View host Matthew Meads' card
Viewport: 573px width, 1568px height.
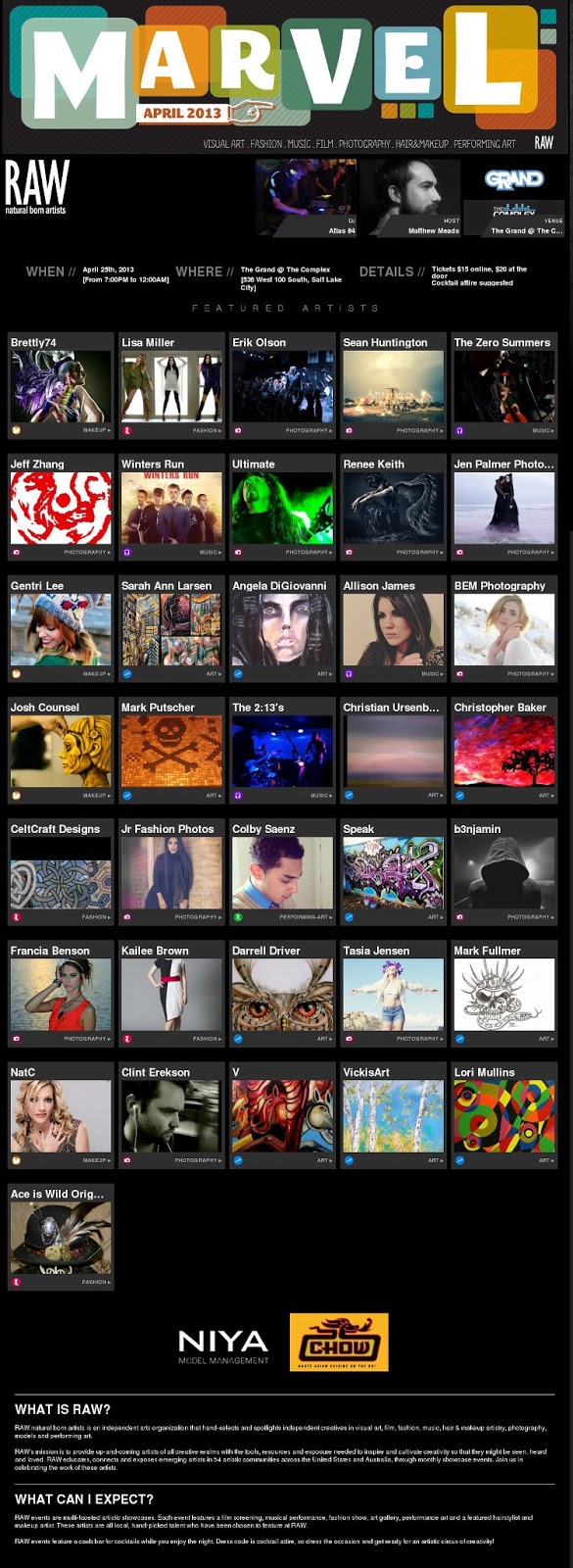click(x=410, y=198)
